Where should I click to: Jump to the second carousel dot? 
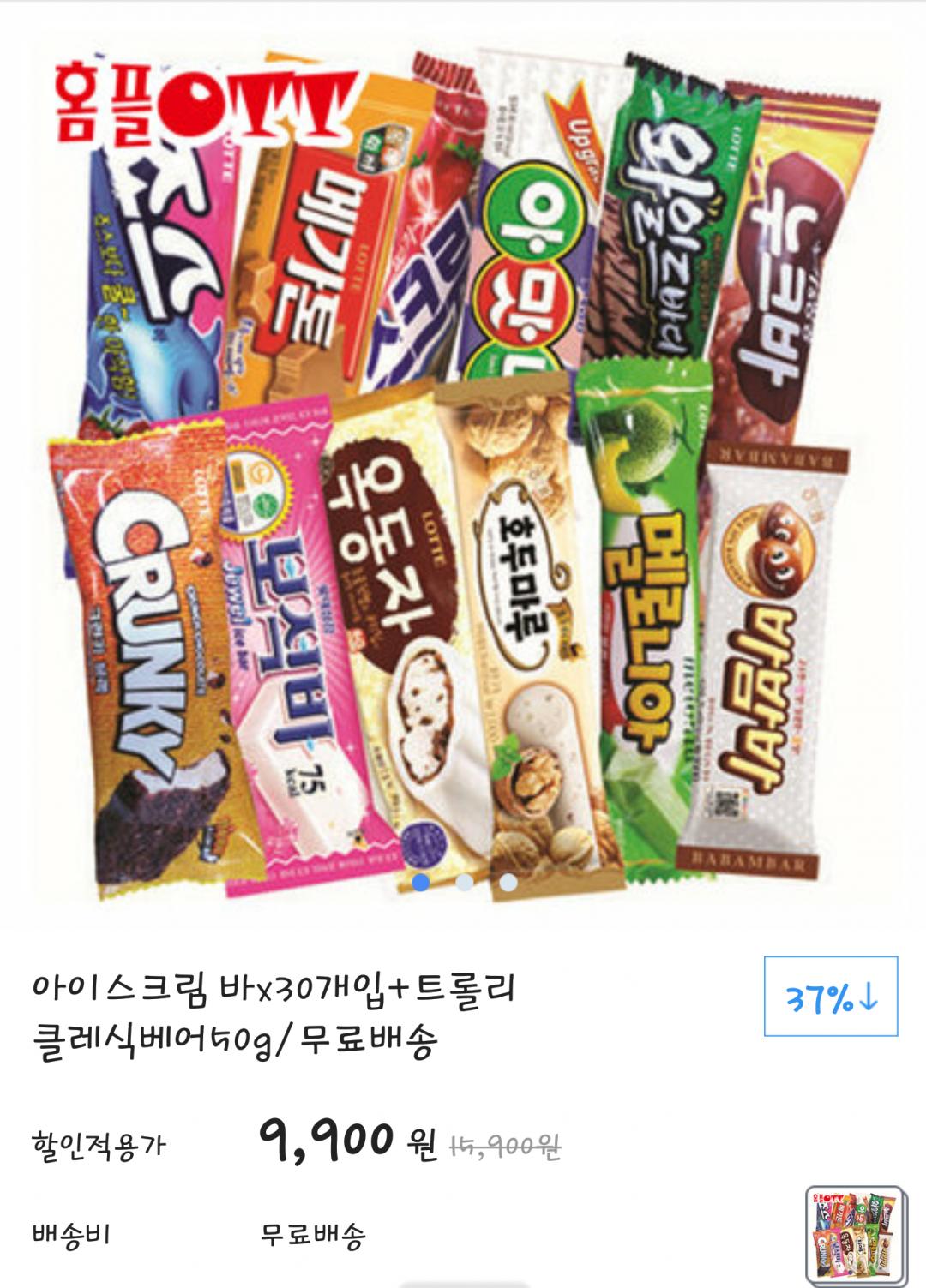click(465, 882)
